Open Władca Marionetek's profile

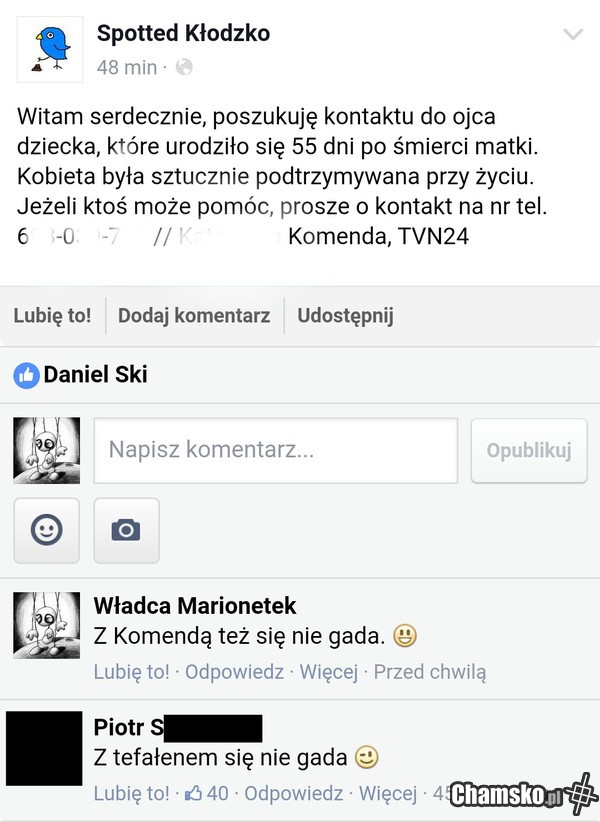(x=195, y=605)
